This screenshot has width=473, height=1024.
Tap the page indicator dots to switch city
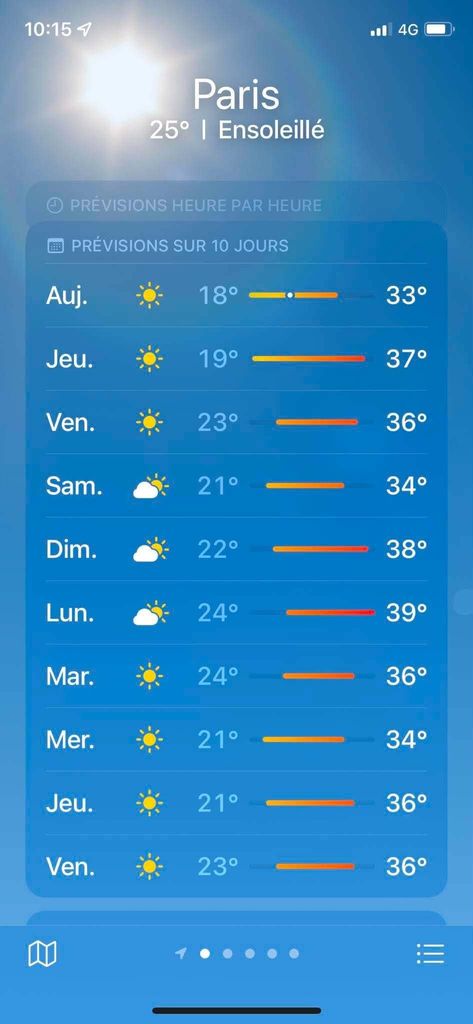point(236,953)
